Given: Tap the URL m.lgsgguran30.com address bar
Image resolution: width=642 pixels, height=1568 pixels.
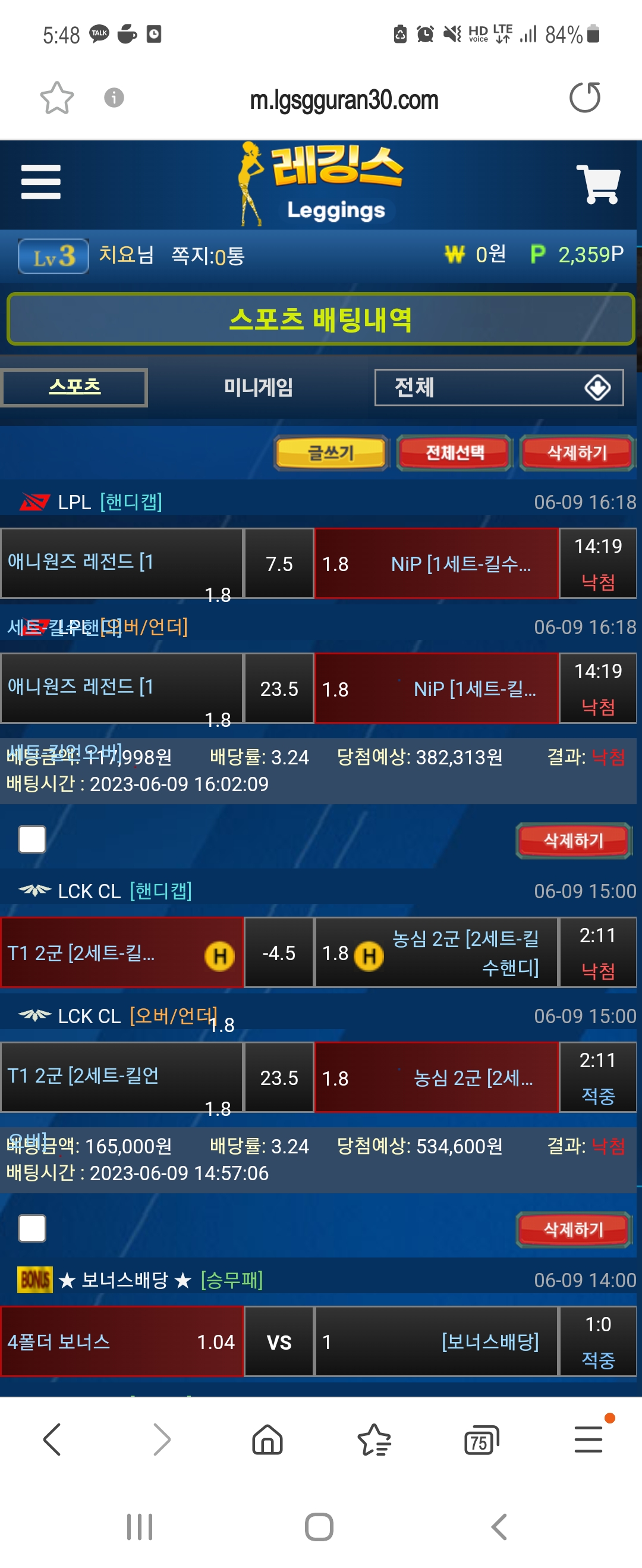Looking at the screenshot, I should pos(344,99).
